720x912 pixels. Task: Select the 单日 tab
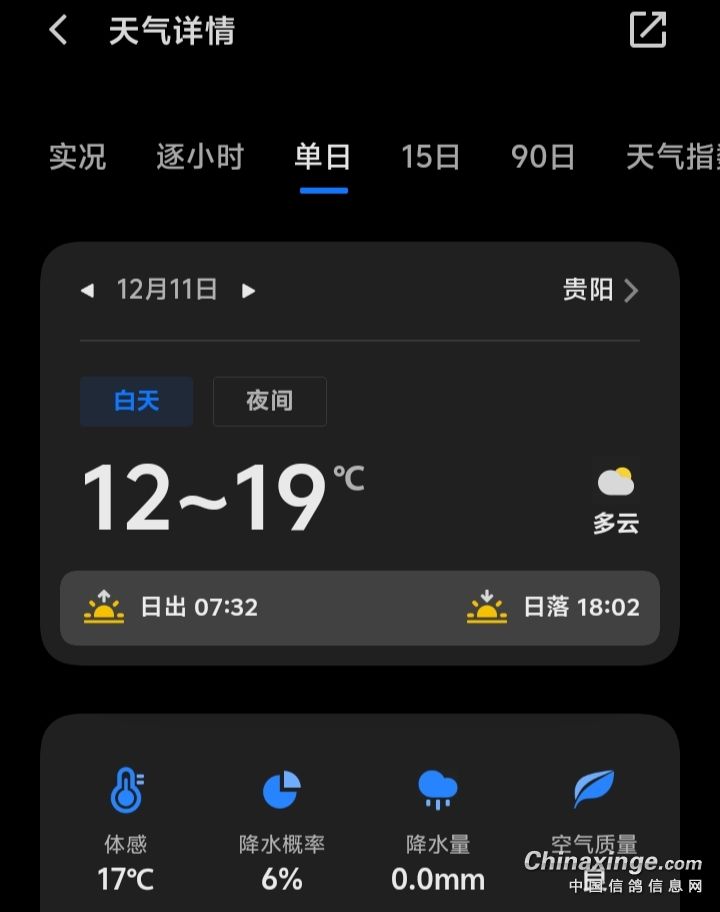click(323, 157)
